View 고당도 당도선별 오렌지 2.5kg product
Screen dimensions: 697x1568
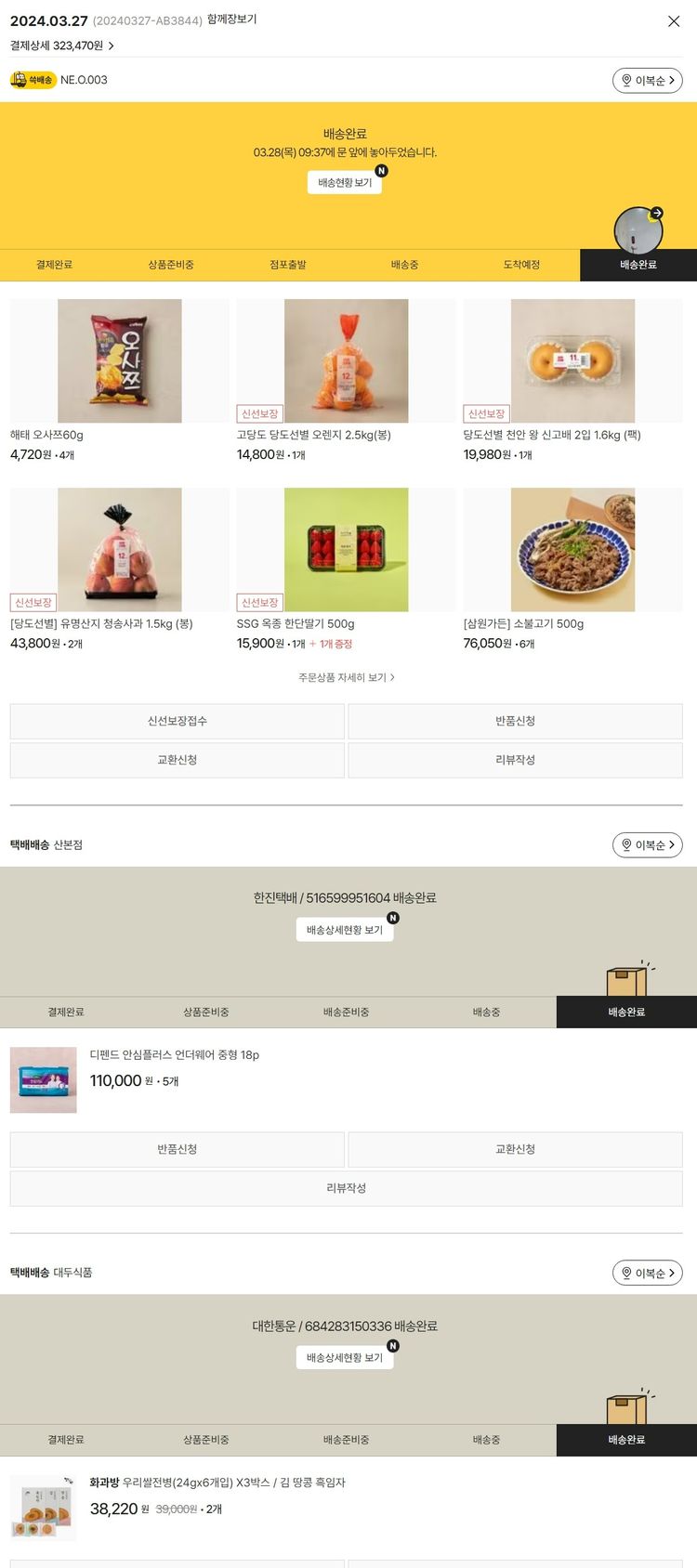point(346,361)
